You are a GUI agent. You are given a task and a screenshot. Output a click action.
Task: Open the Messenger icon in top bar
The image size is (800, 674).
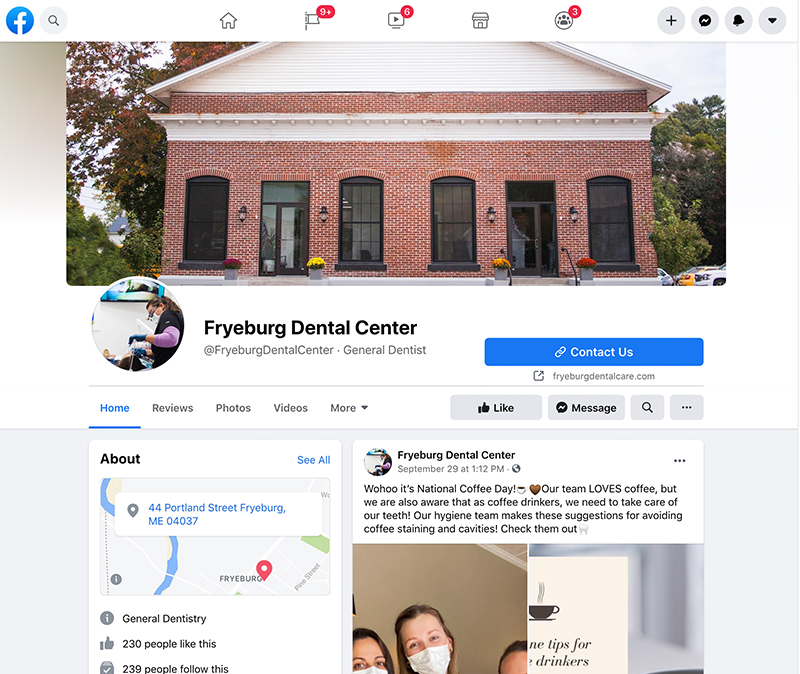pos(705,20)
